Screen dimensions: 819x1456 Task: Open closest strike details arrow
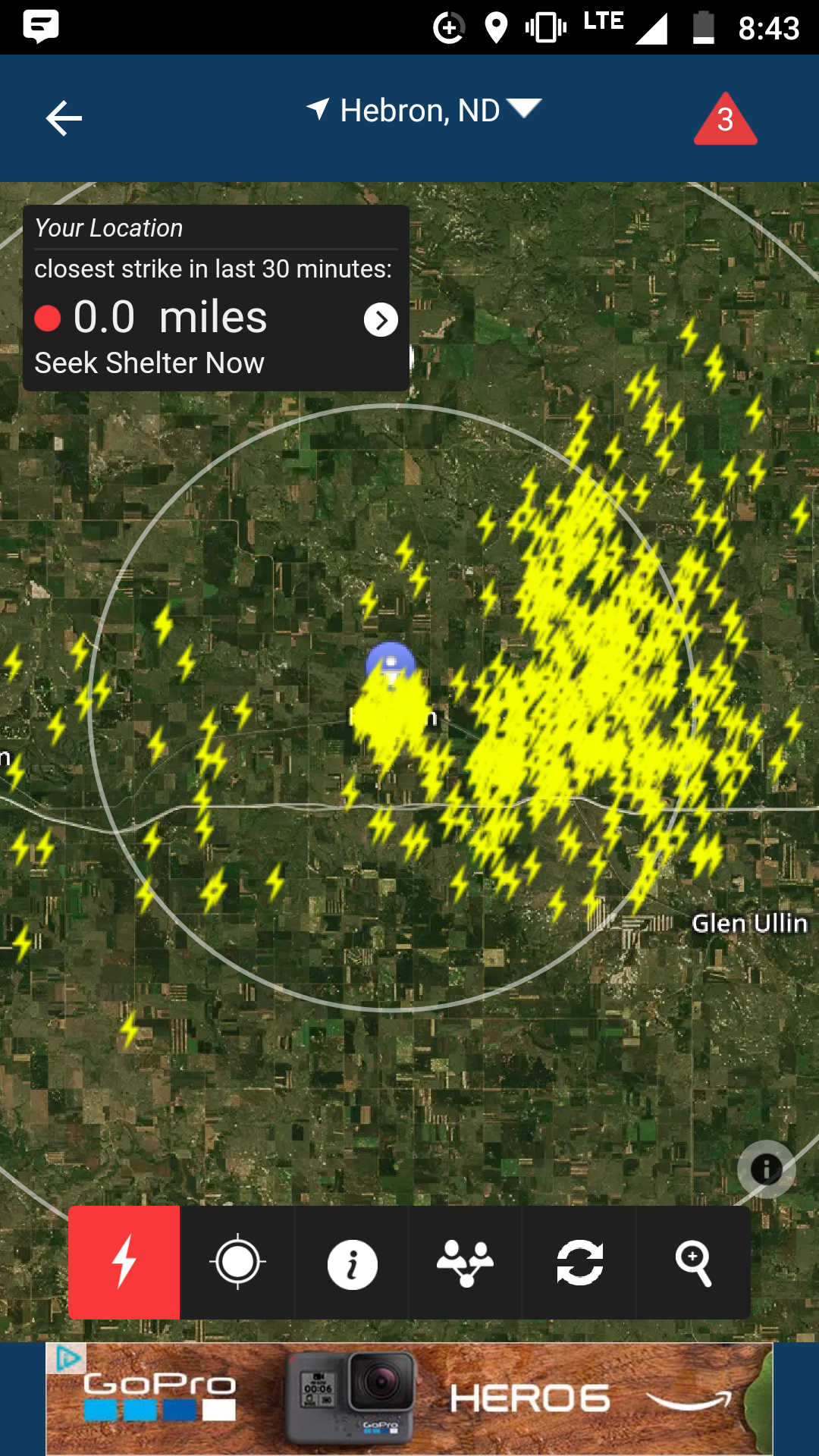click(381, 320)
